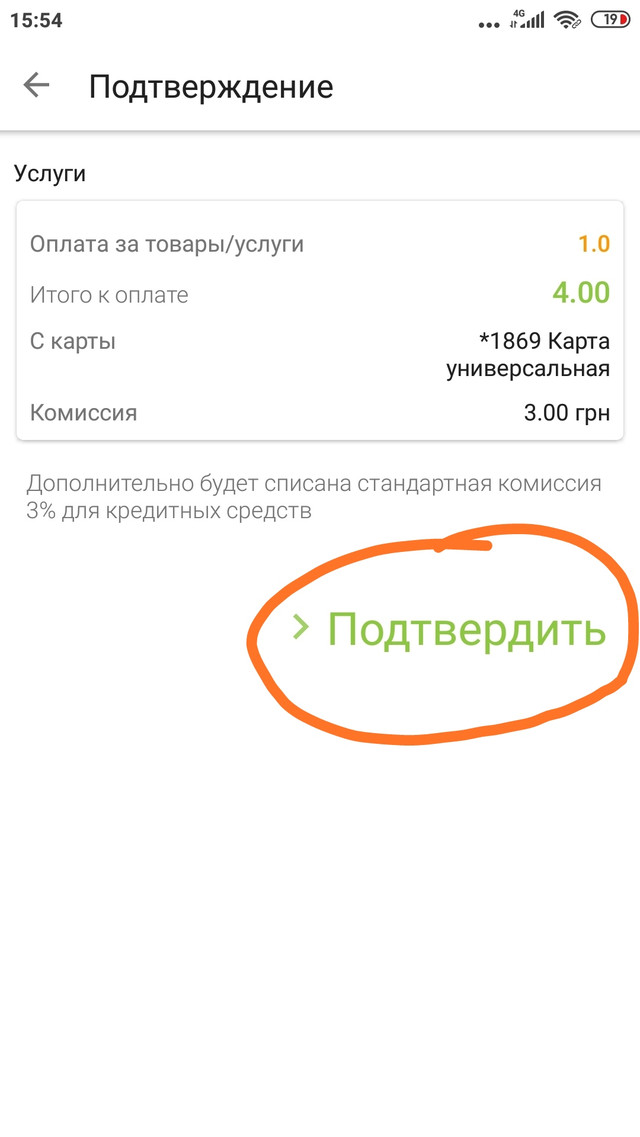The height and width of the screenshot is (1137, 640).
Task: Go back from the Подтверждение screen
Action: [36, 86]
